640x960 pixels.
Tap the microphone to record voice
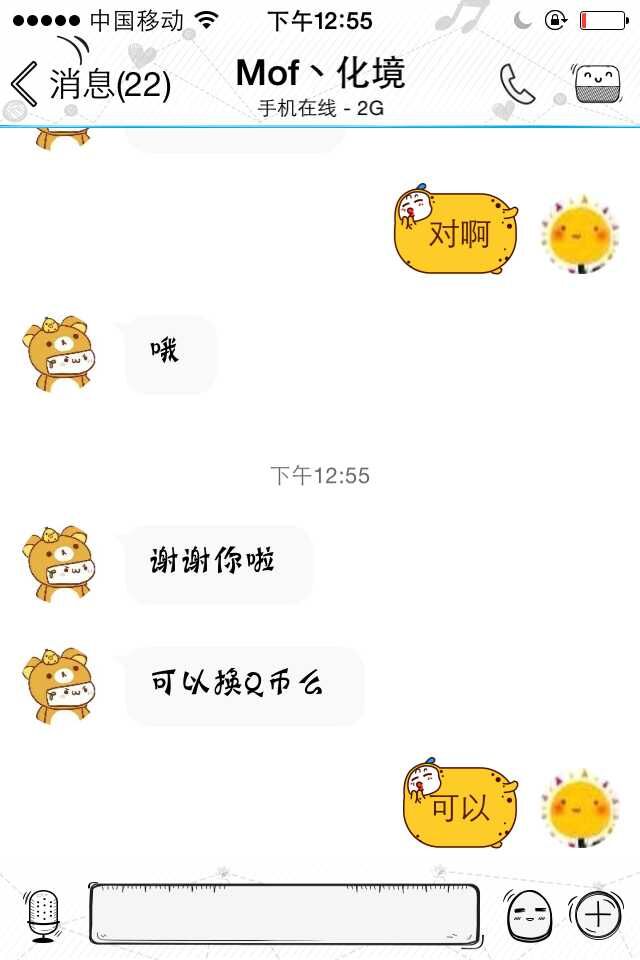tap(43, 914)
